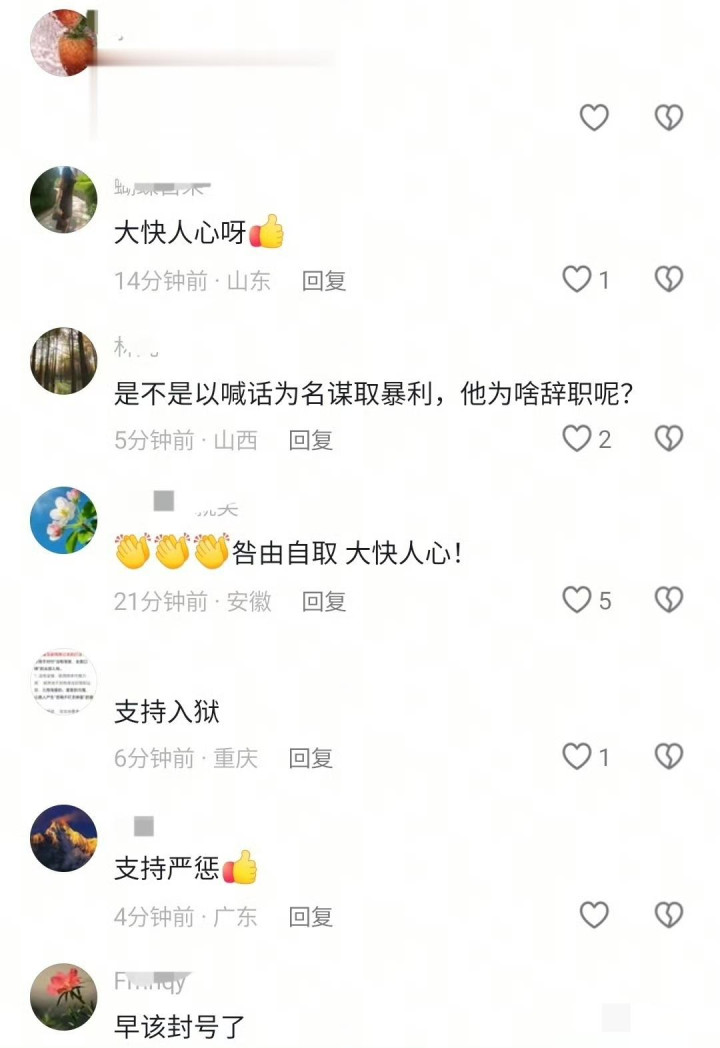
Task: Like the comment 大快人心呀
Action: 577,279
